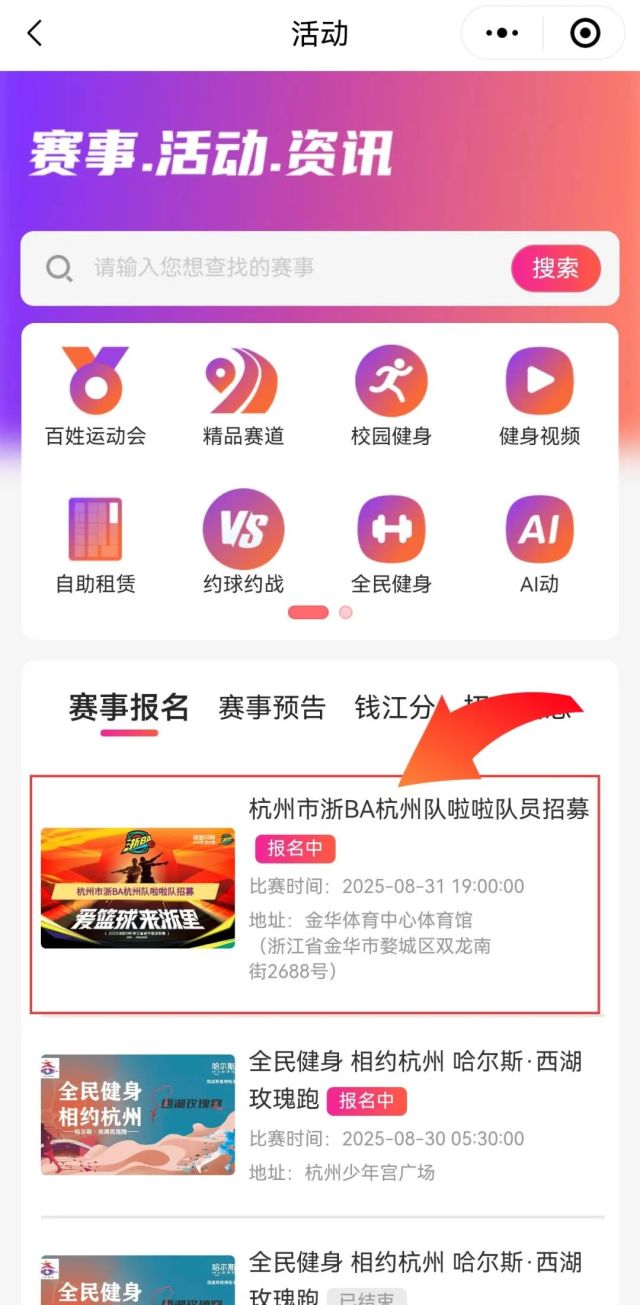Select the 赛事报名 tab
The width and height of the screenshot is (640, 1305).
pyautogui.click(x=129, y=707)
